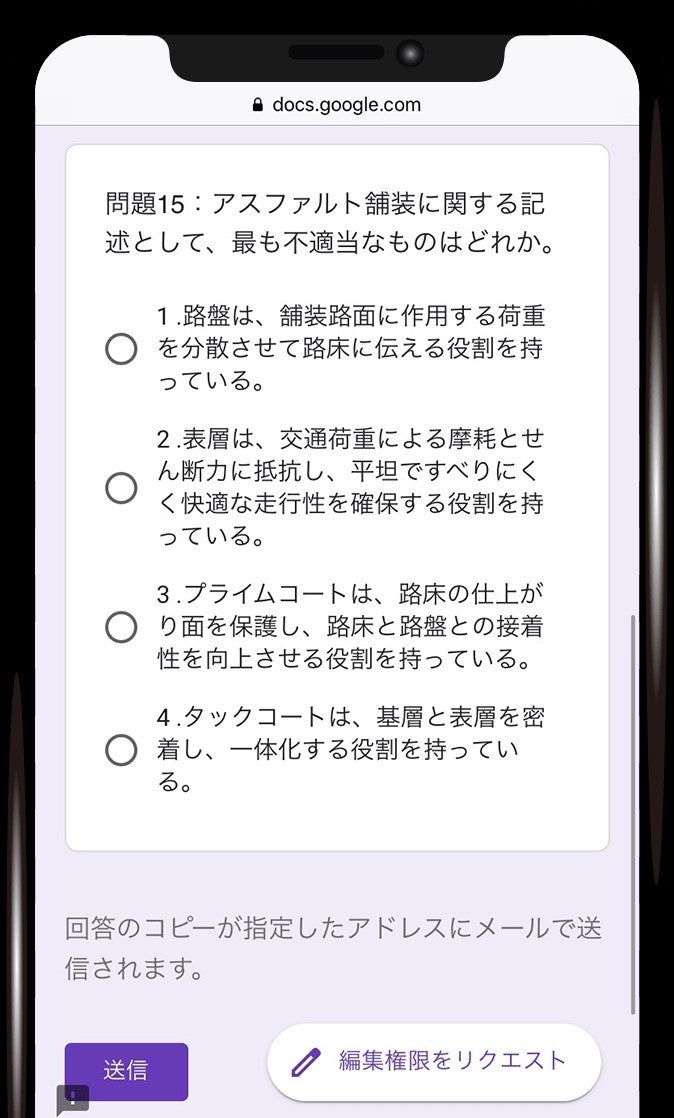
Task: Choose option 4 about タックコート
Action: (121, 750)
